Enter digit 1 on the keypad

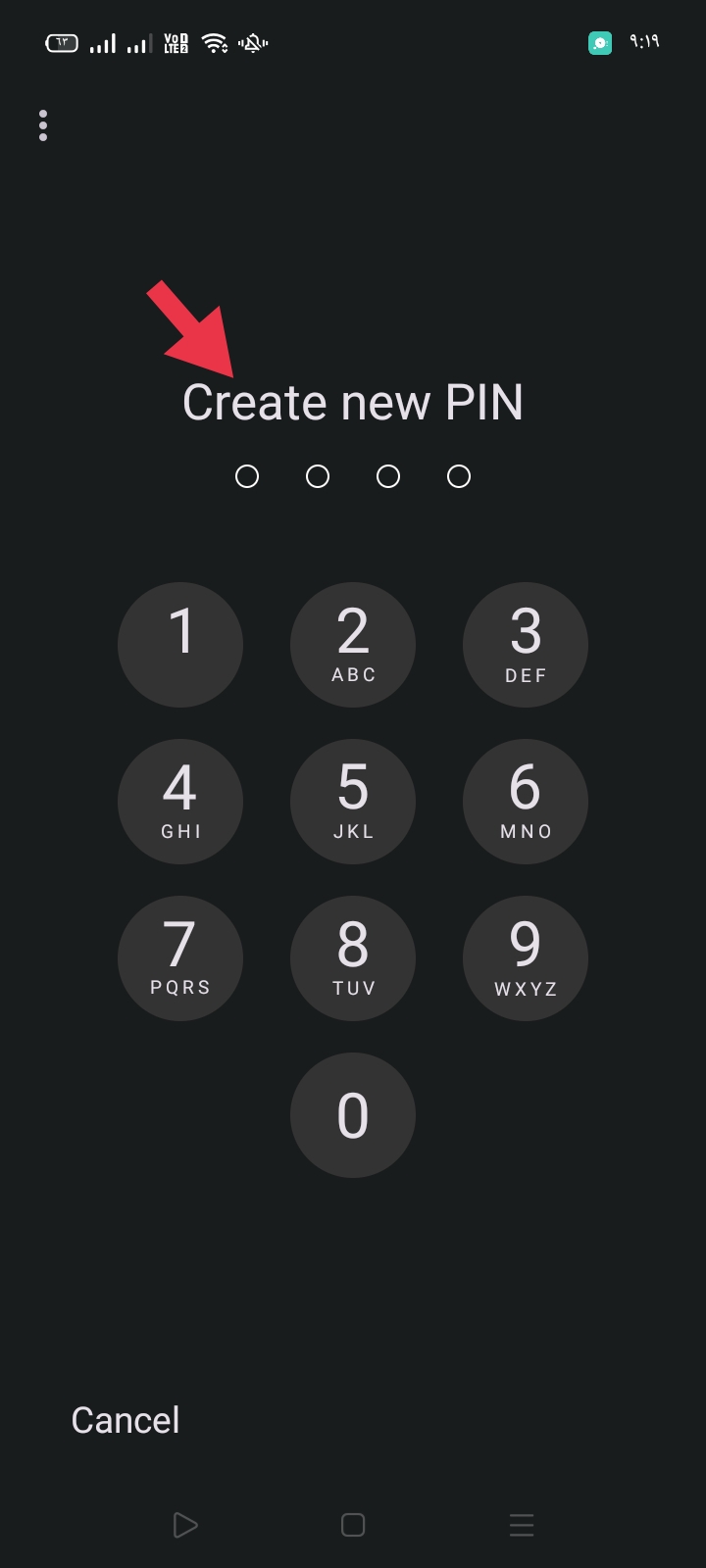point(180,645)
